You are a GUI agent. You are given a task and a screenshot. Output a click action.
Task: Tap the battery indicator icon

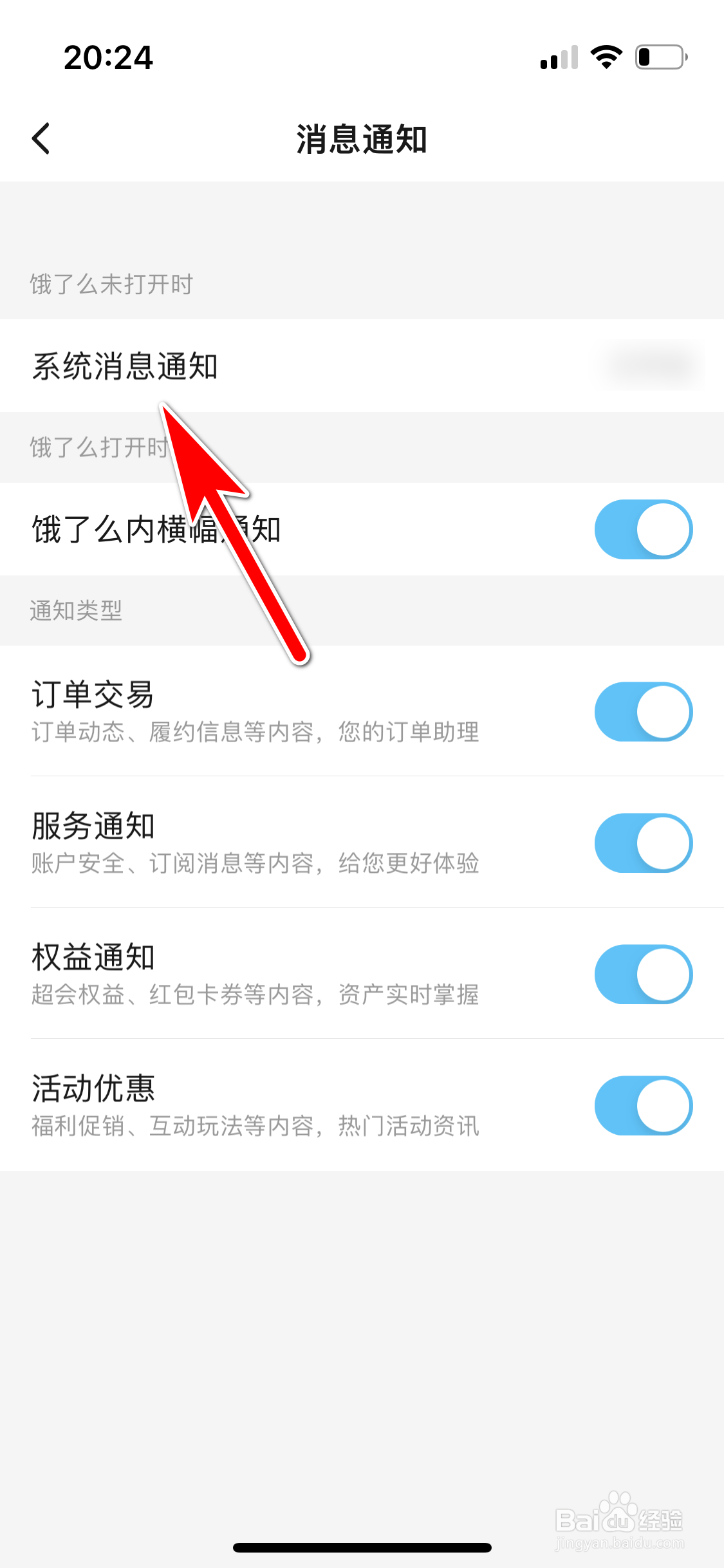[x=658, y=58]
